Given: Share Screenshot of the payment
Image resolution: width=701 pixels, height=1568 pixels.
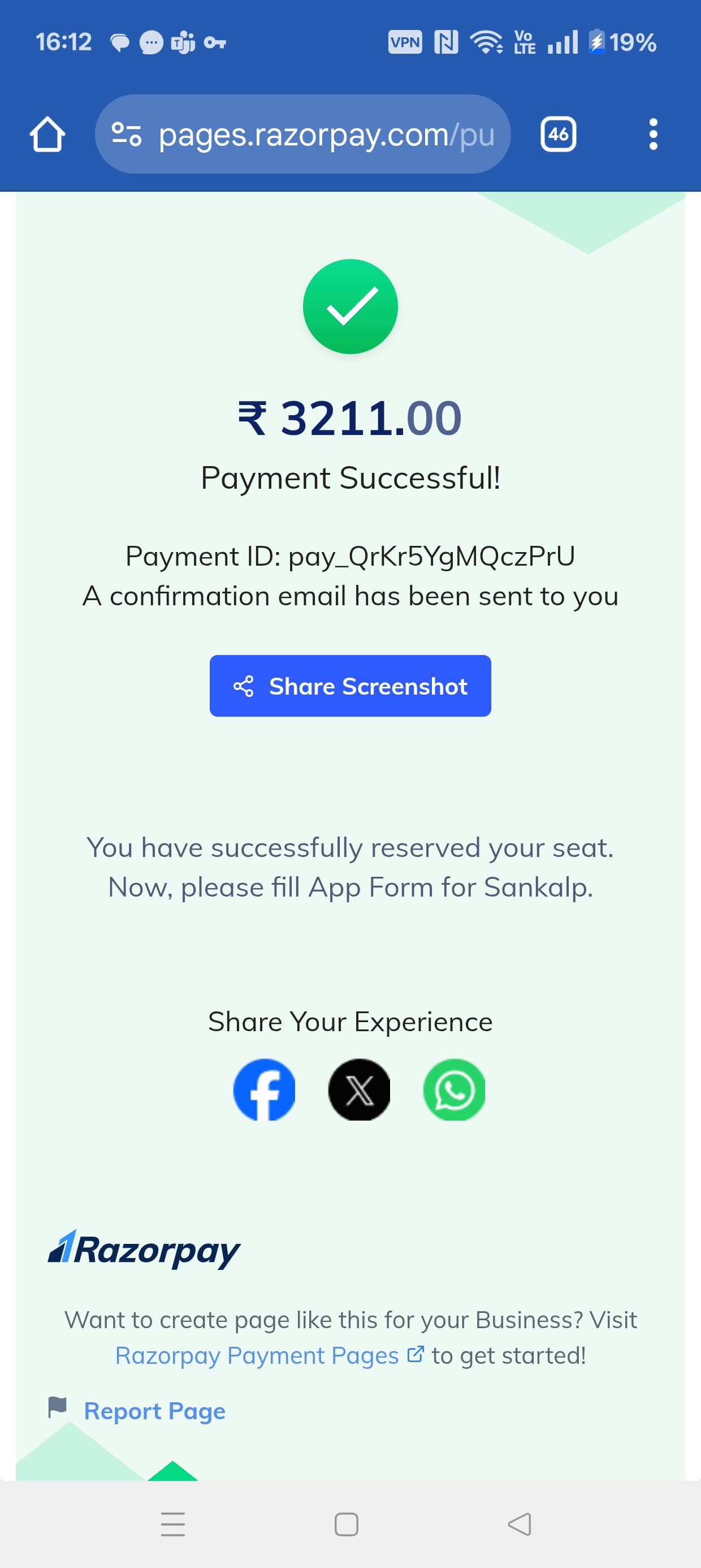Looking at the screenshot, I should (x=350, y=686).
